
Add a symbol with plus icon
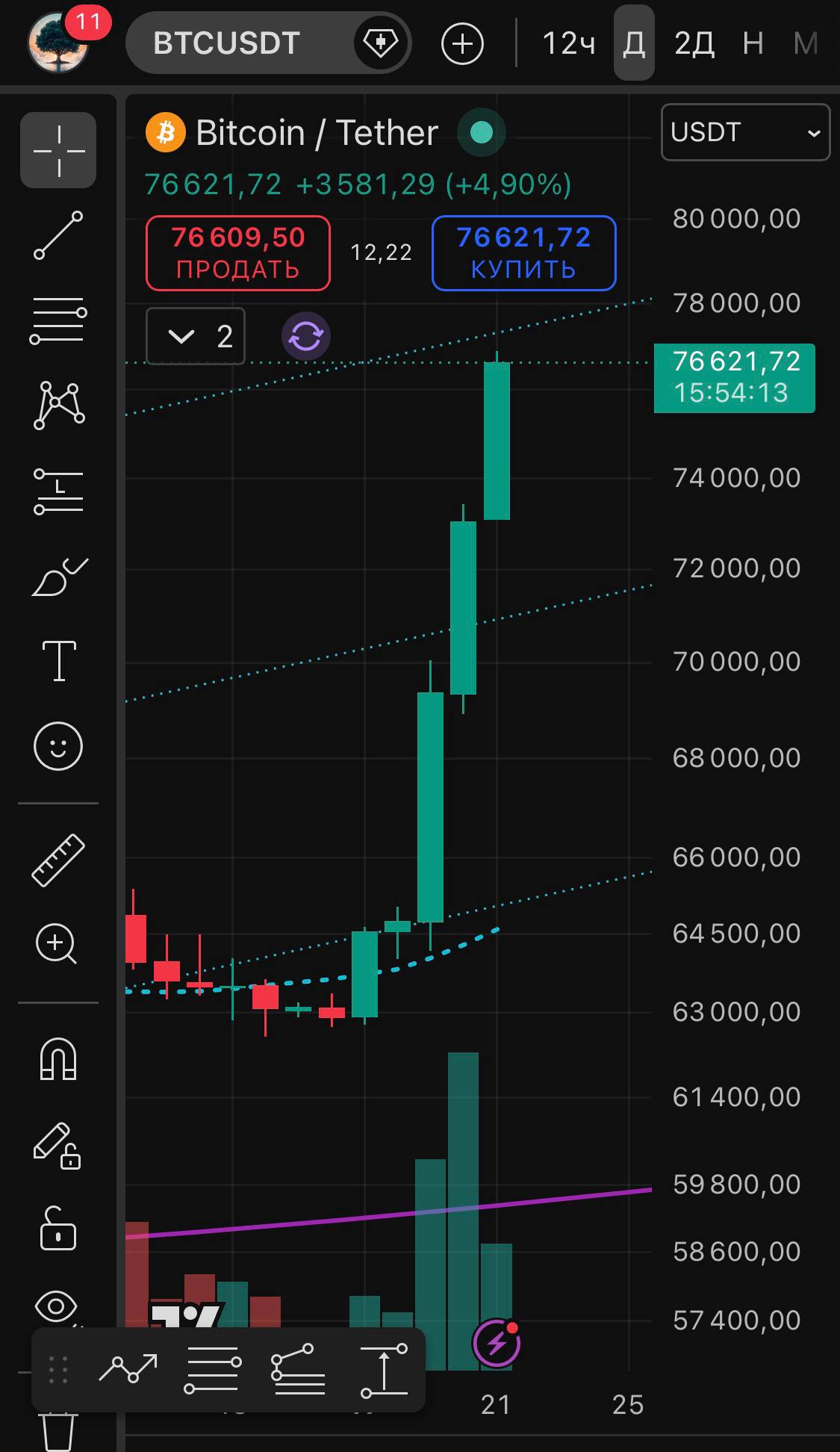click(462, 44)
